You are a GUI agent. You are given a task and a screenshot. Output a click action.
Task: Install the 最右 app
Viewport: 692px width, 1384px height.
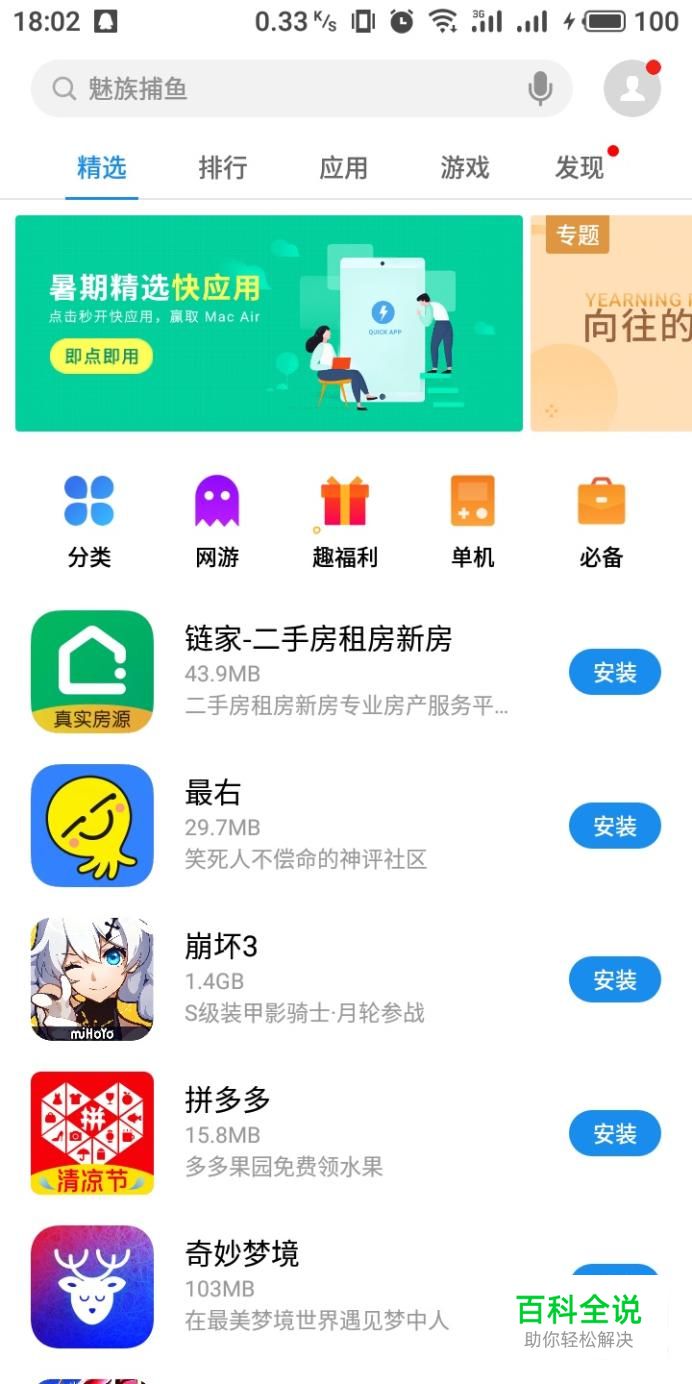point(614,826)
